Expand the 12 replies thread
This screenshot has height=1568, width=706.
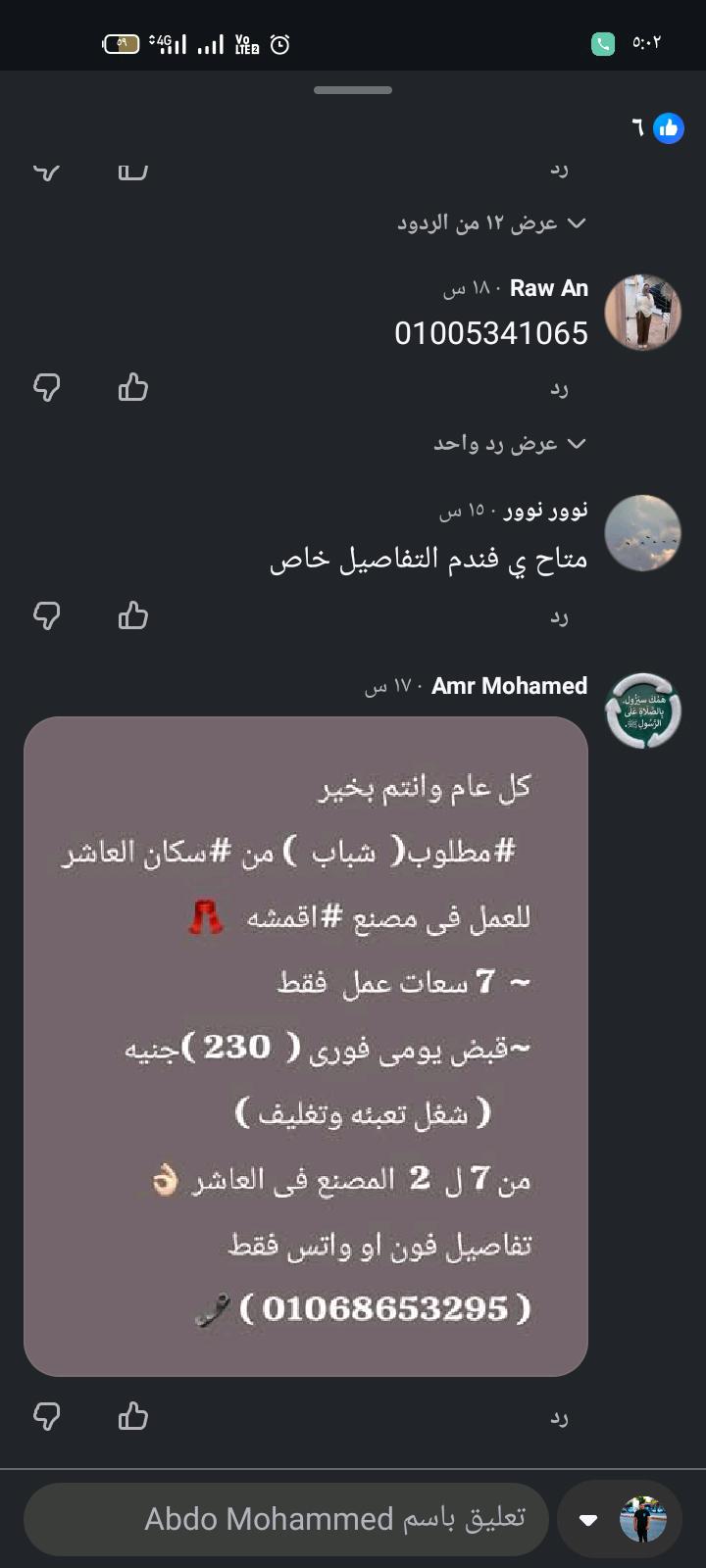click(492, 223)
